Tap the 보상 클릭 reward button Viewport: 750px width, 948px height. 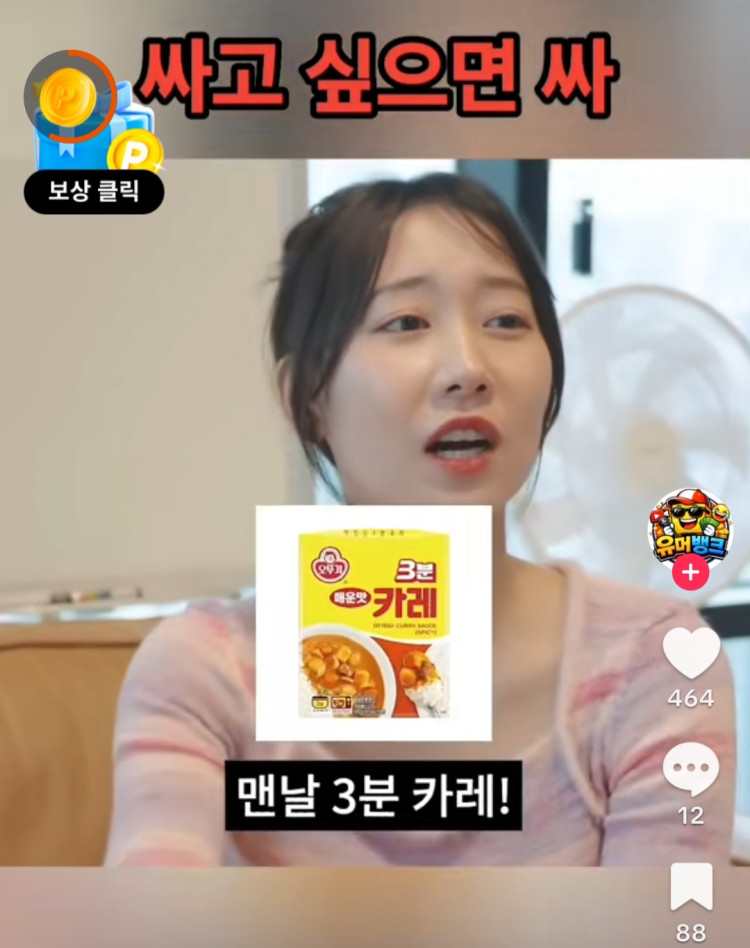coord(94,192)
